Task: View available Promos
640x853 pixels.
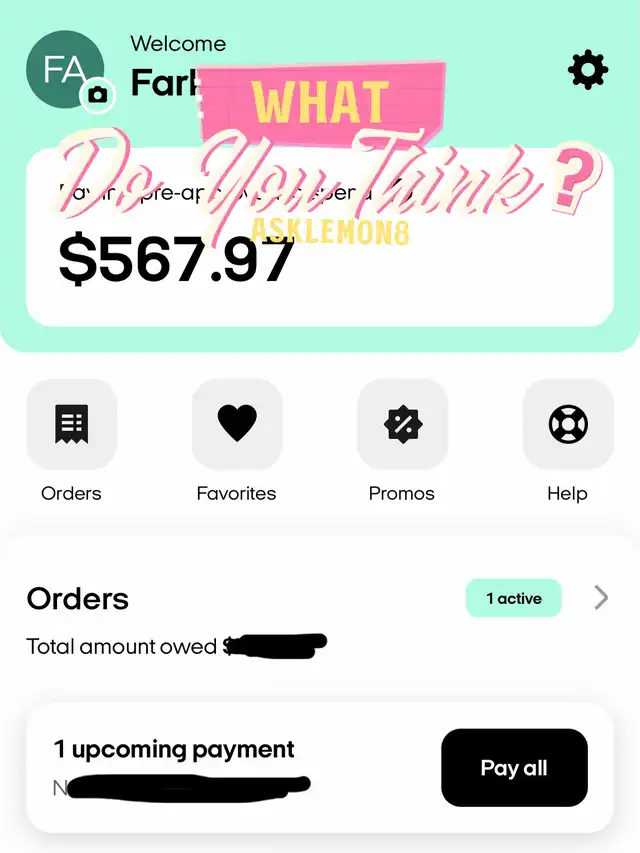Action: (402, 425)
